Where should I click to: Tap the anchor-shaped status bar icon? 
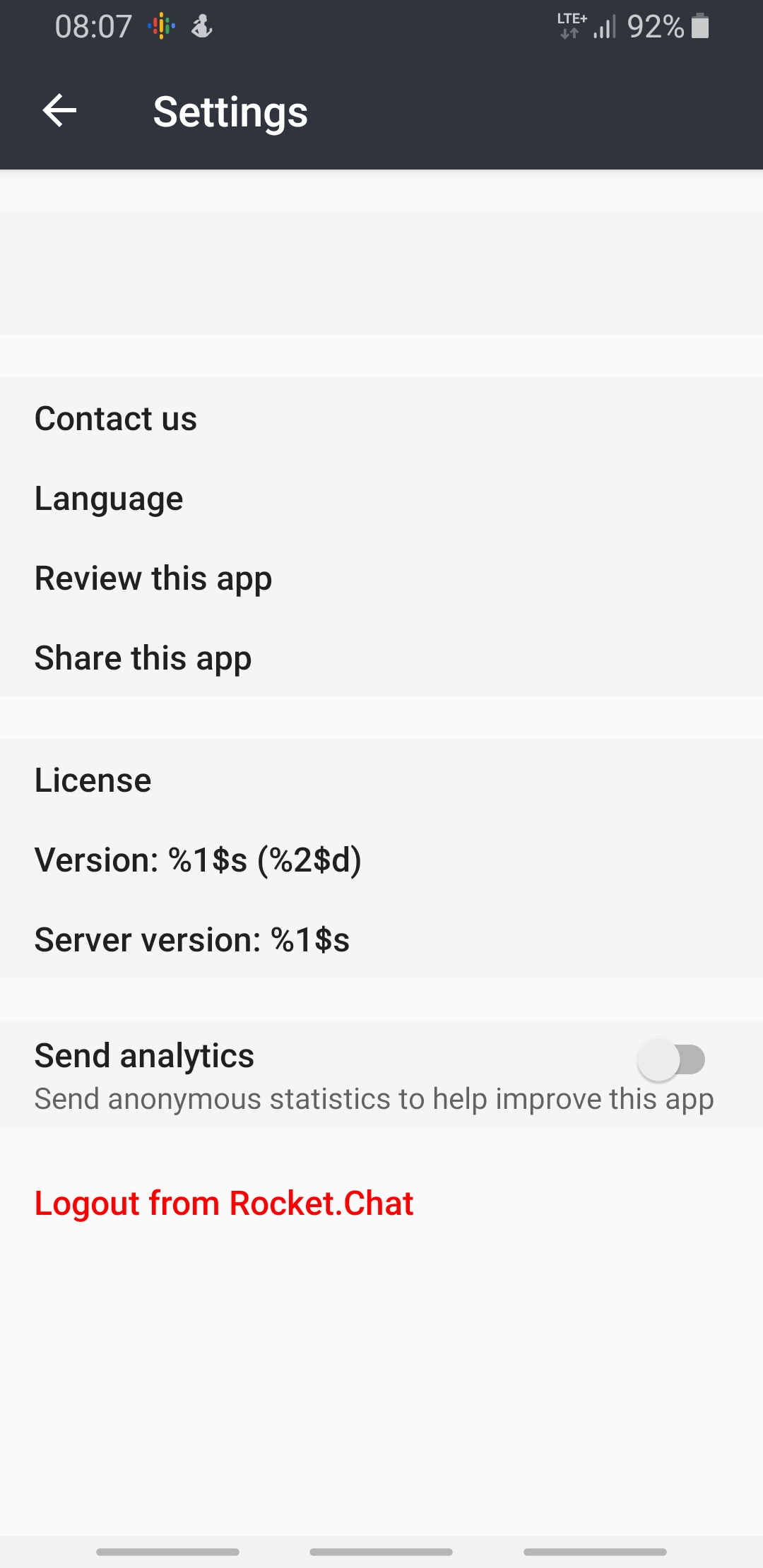pyautogui.click(x=201, y=27)
